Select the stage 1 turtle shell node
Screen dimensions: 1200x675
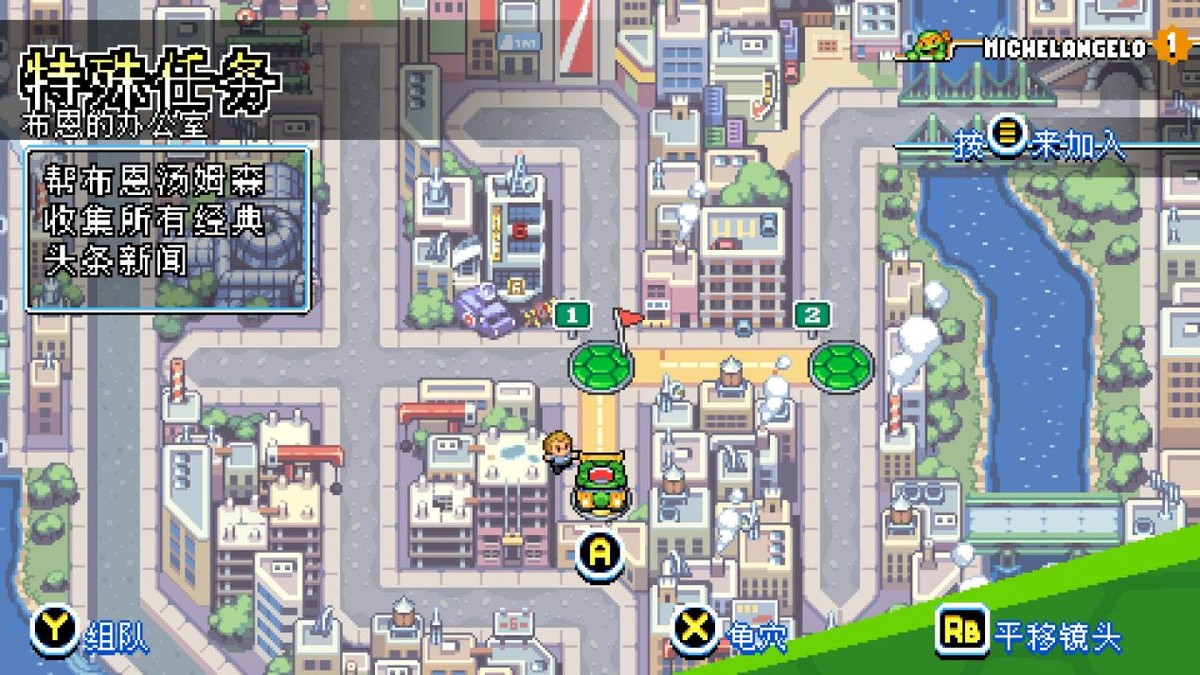601,367
